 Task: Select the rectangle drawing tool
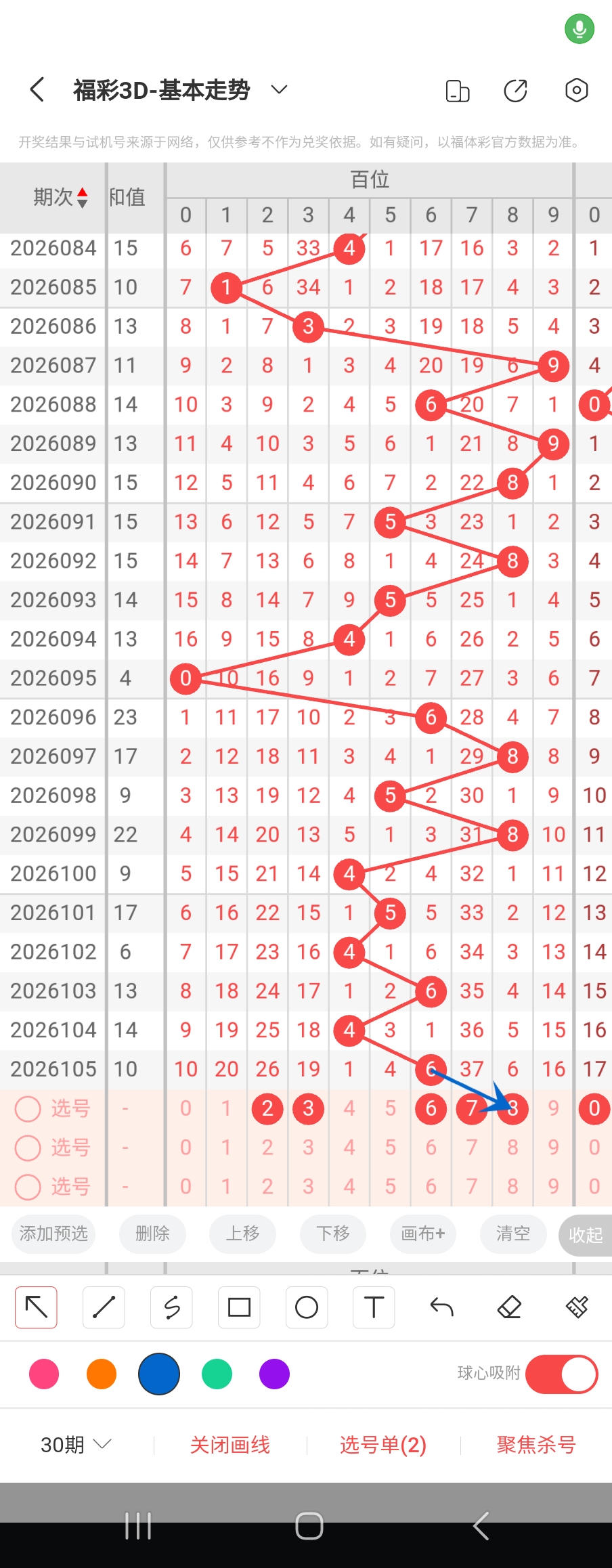pos(239,1307)
